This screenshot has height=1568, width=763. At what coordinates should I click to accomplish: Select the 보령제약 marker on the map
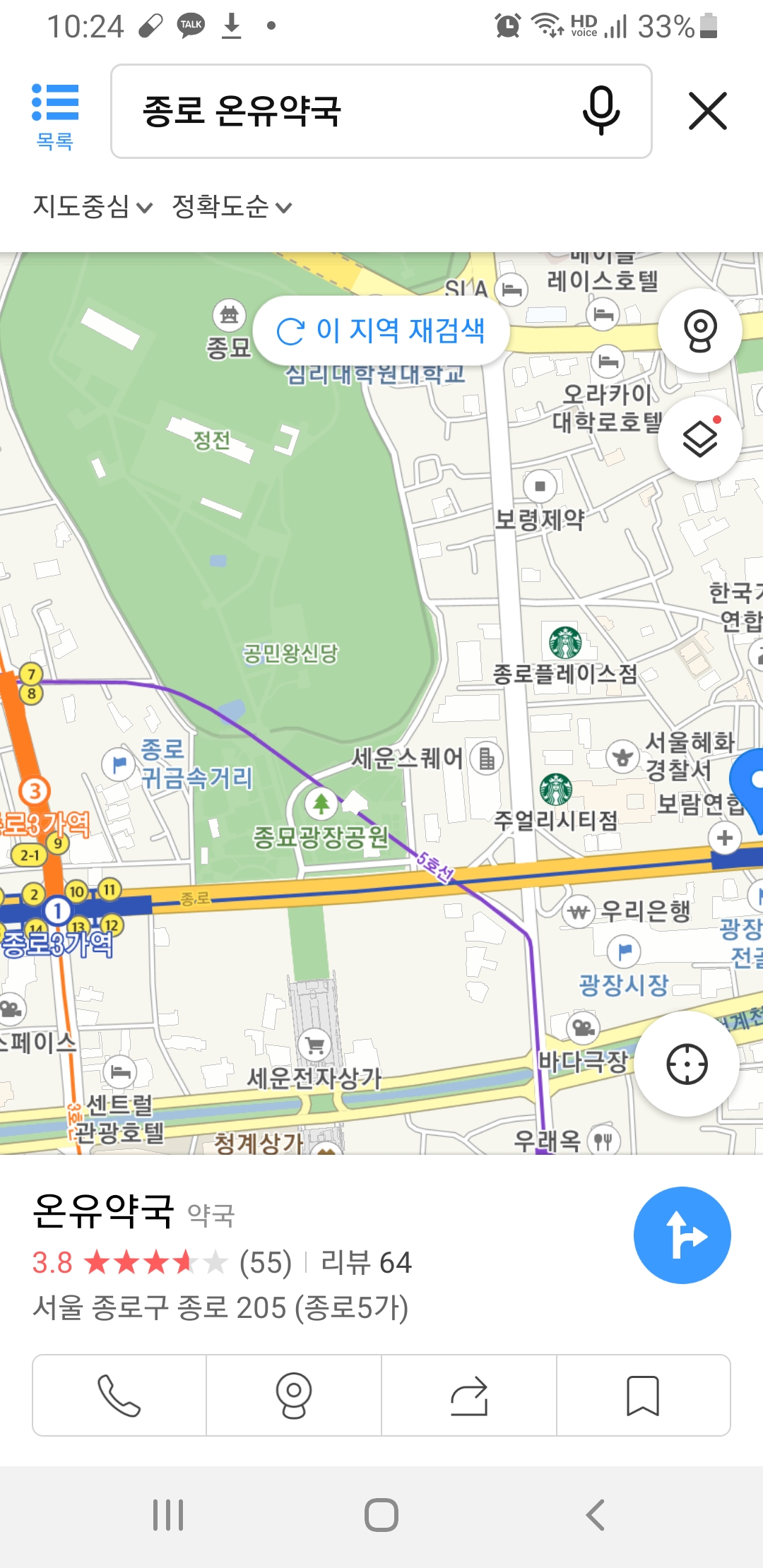540,486
